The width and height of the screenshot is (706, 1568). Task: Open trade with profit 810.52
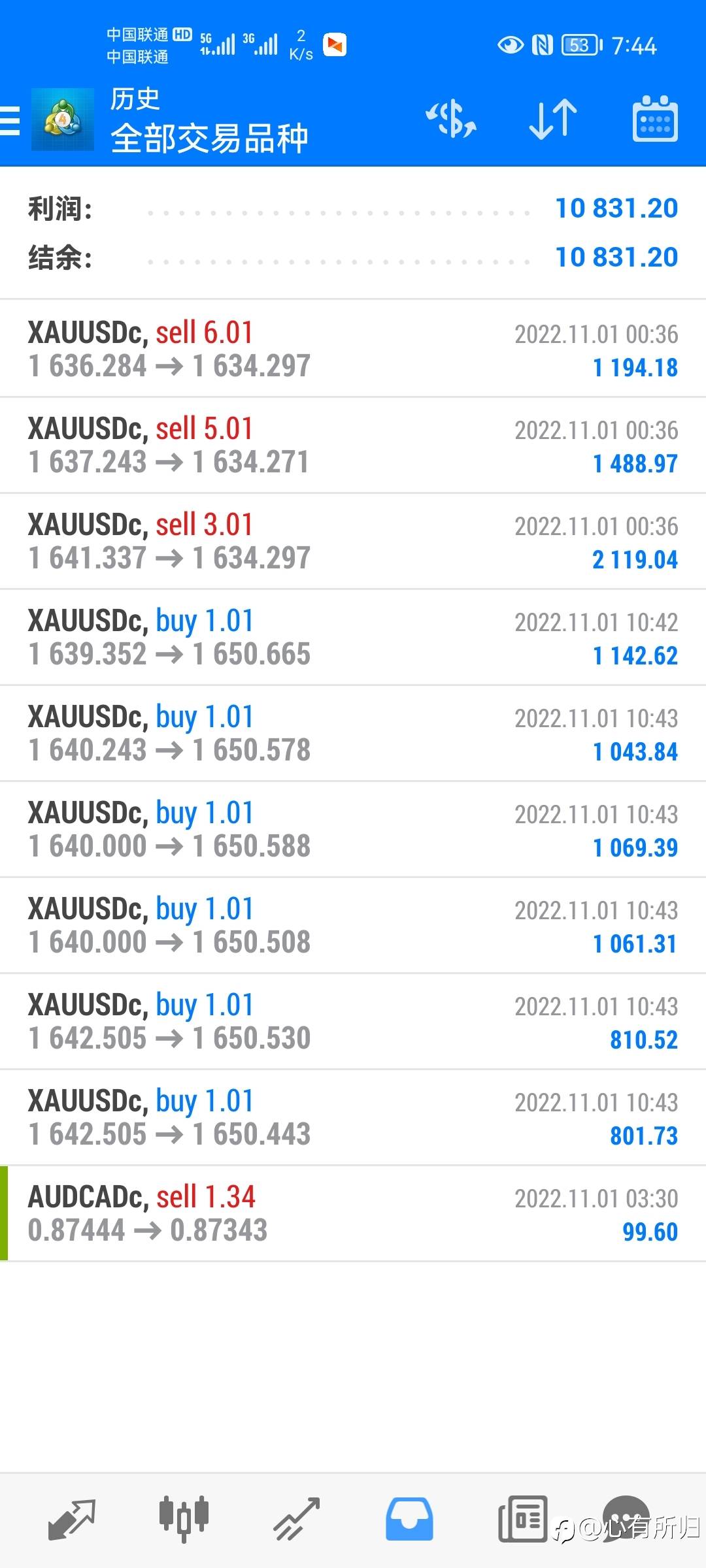coord(353,1021)
